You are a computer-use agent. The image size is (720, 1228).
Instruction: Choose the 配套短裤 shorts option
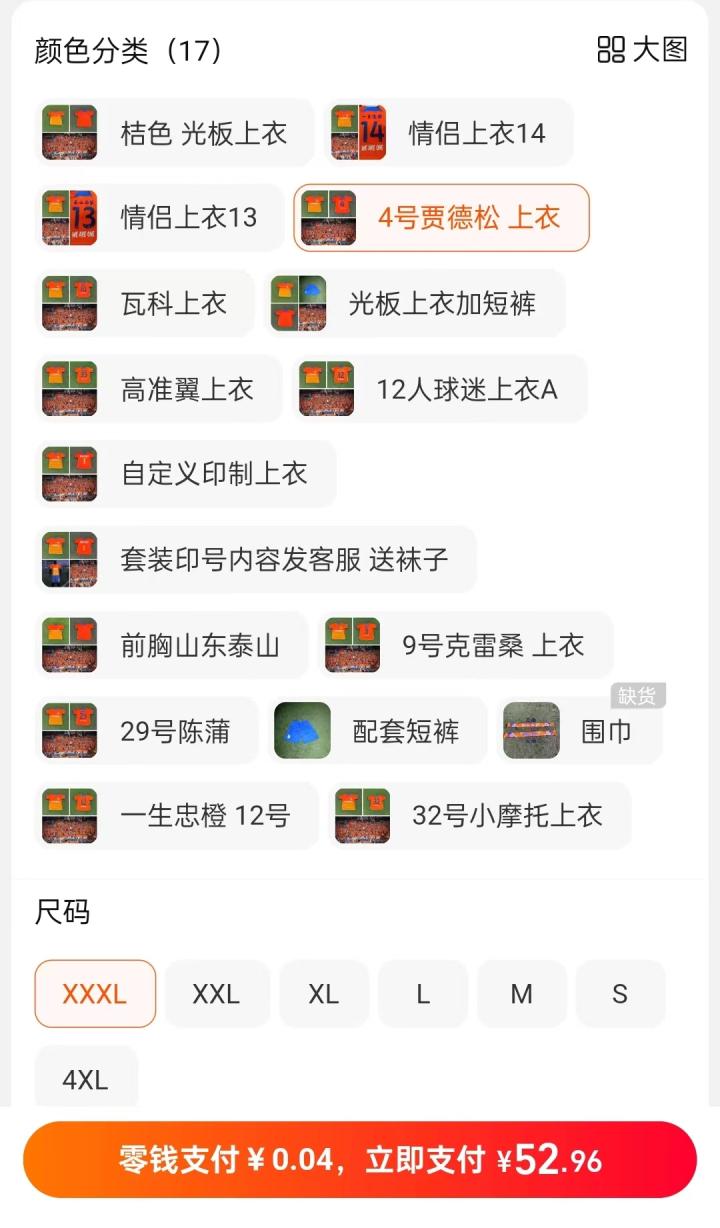pyautogui.click(x=377, y=731)
